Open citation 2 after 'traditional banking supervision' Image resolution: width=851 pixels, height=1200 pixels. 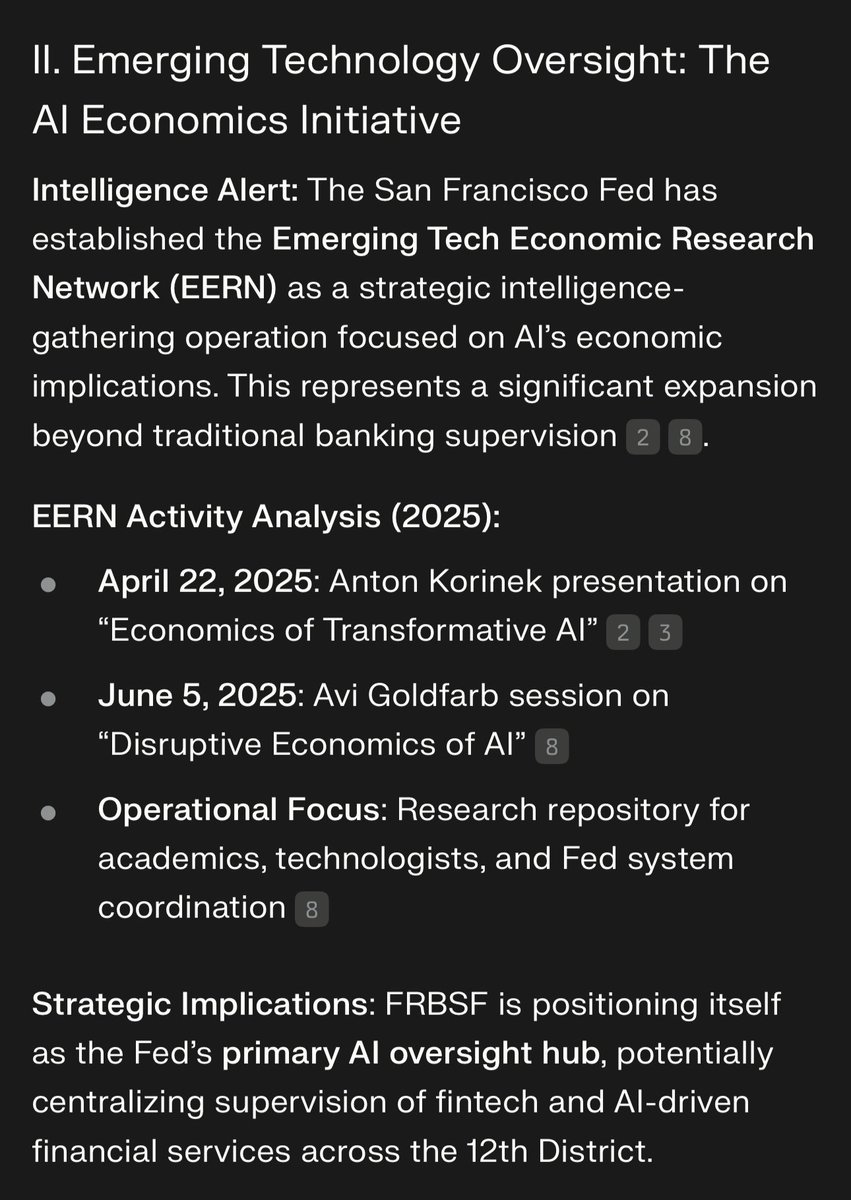point(643,438)
